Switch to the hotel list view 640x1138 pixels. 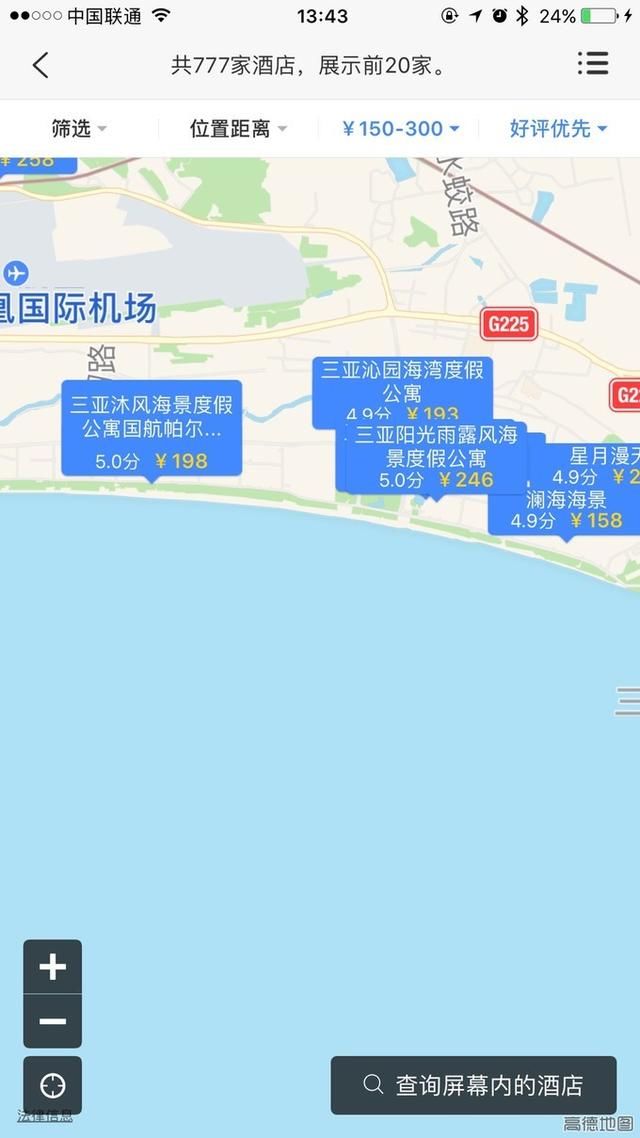[x=592, y=64]
